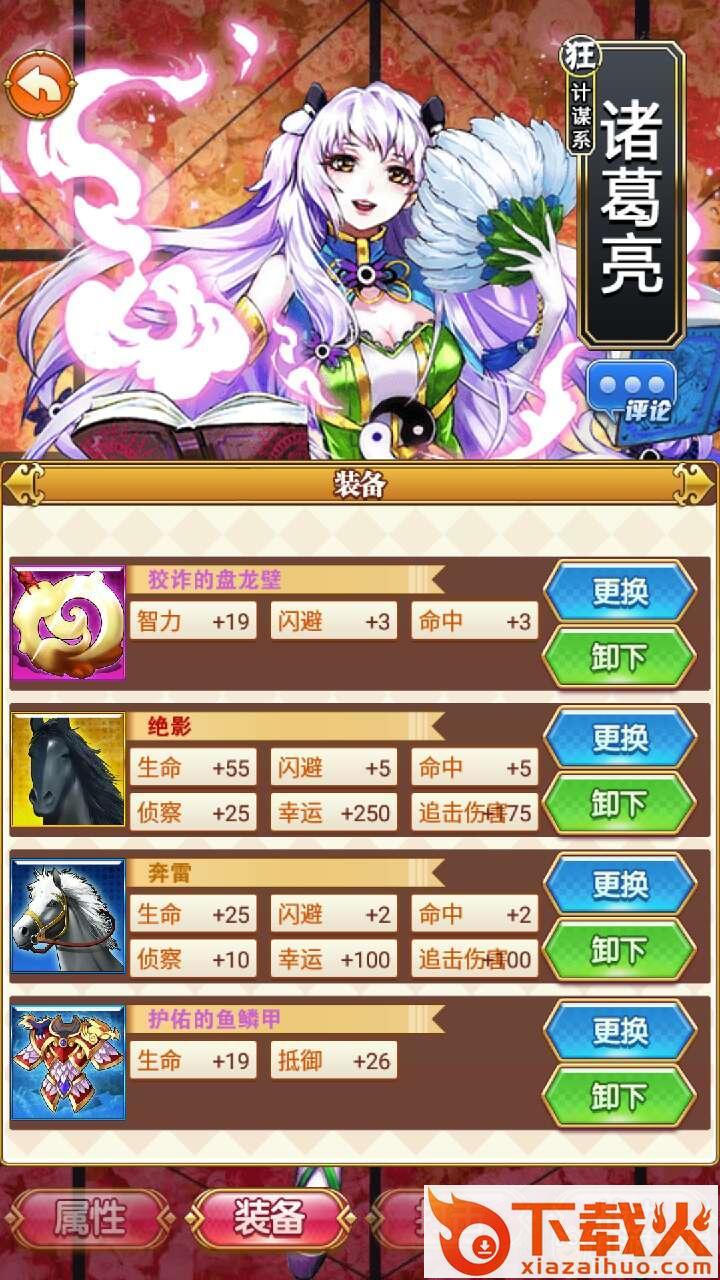The height and width of the screenshot is (1280, 720).
Task: Remove 奔雷 using 卸下
Action: click(x=619, y=949)
